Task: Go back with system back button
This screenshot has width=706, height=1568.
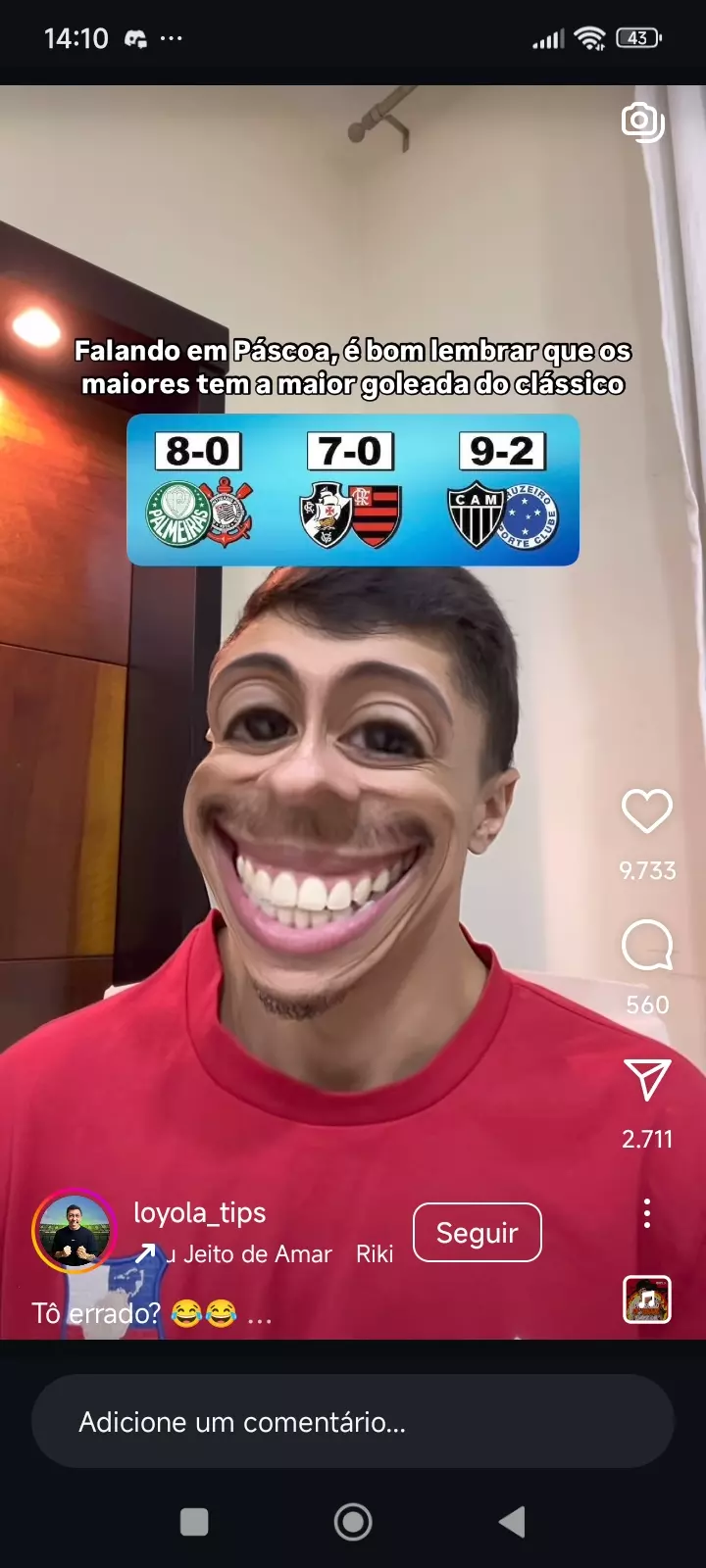Action: pyautogui.click(x=512, y=1522)
